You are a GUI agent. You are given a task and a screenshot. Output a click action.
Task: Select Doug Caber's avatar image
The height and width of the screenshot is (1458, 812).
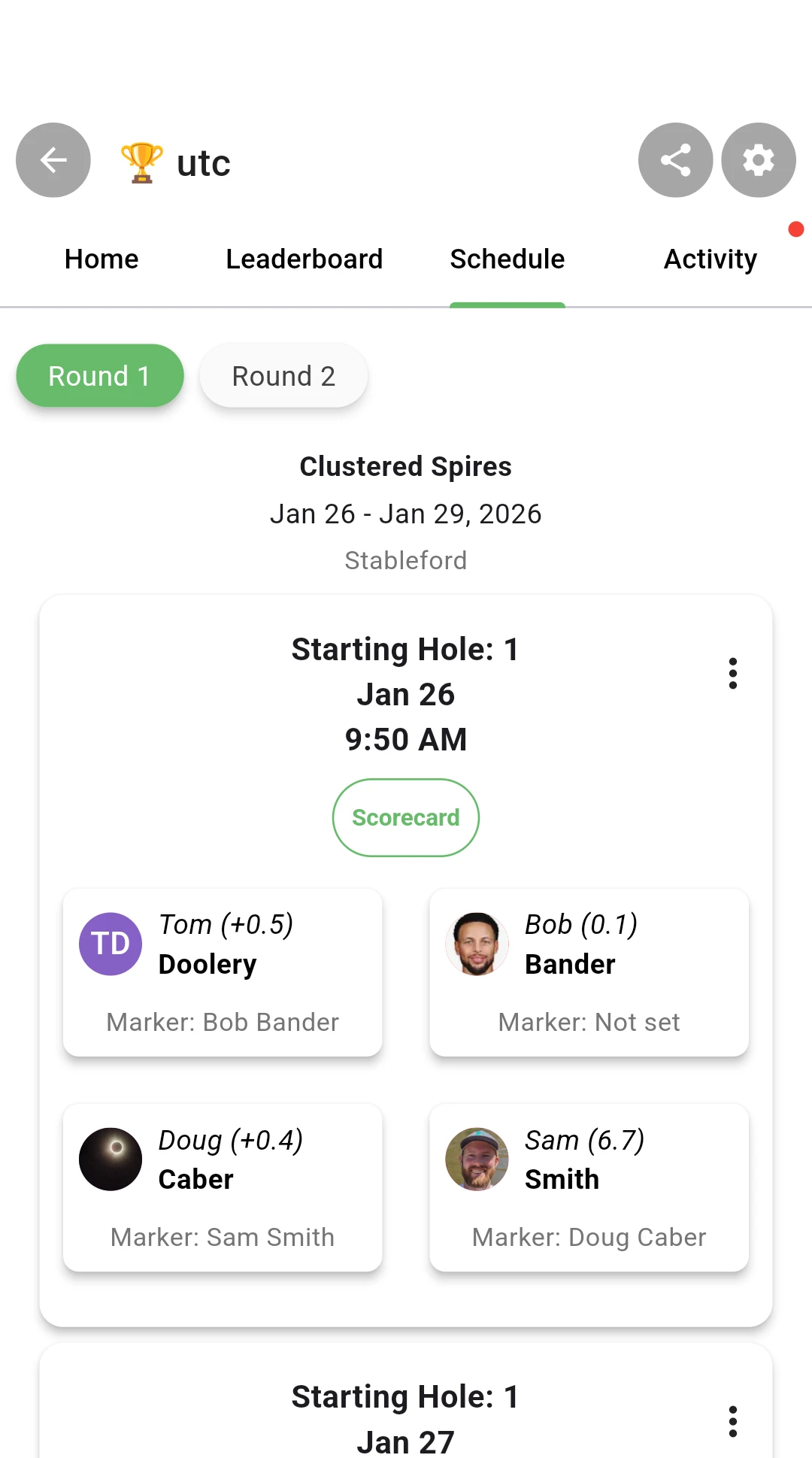pyautogui.click(x=111, y=1159)
